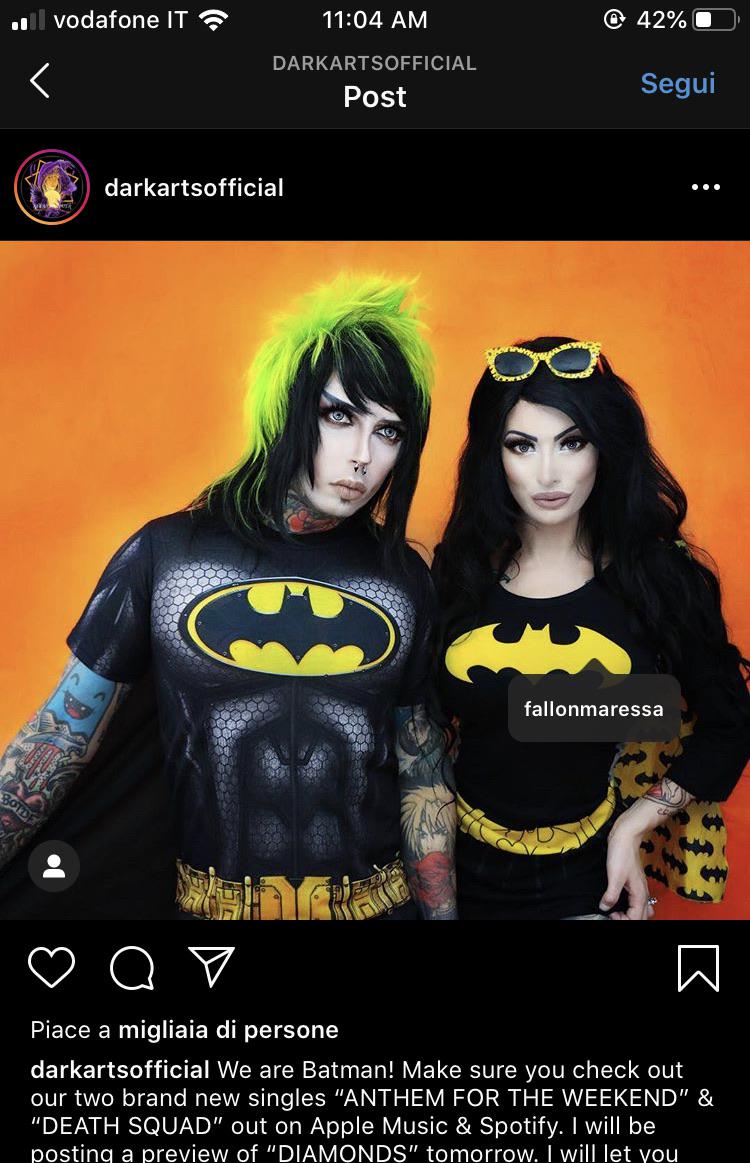Like the post with the heart
Viewport: 750px width, 1163px height.
click(52, 967)
